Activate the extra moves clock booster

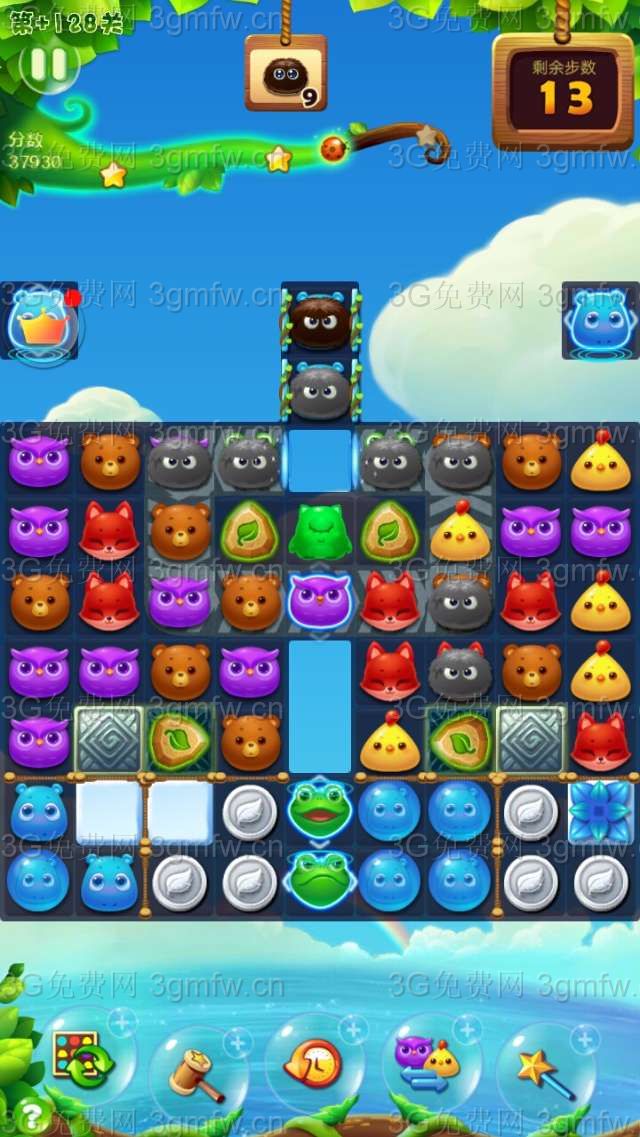pyautogui.click(x=313, y=1063)
